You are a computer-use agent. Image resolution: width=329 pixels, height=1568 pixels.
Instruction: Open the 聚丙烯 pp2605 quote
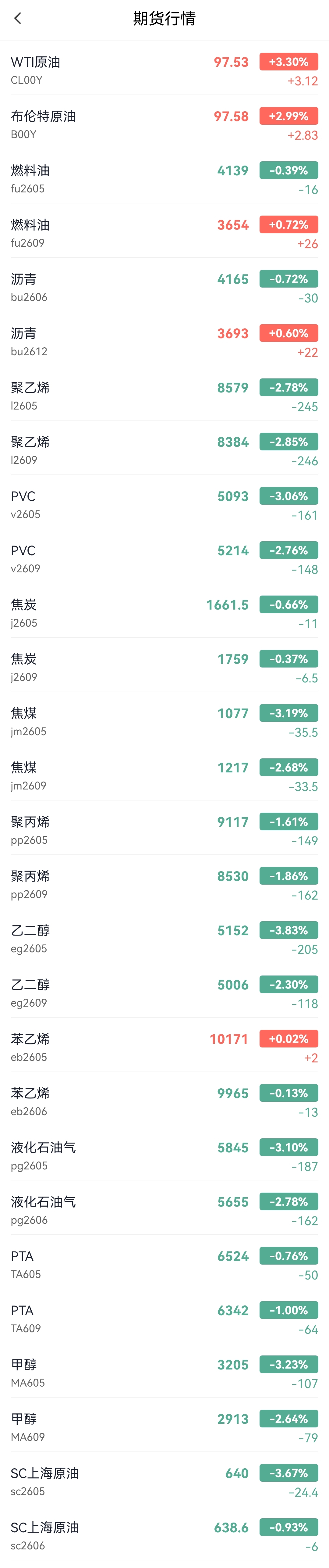coord(164,830)
